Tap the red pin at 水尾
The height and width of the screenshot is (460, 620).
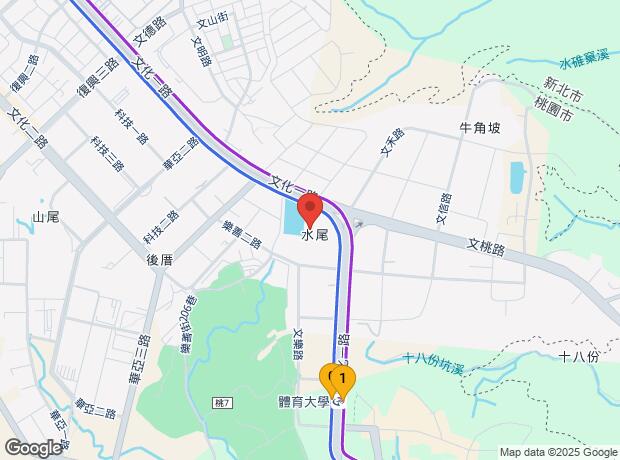309,211
